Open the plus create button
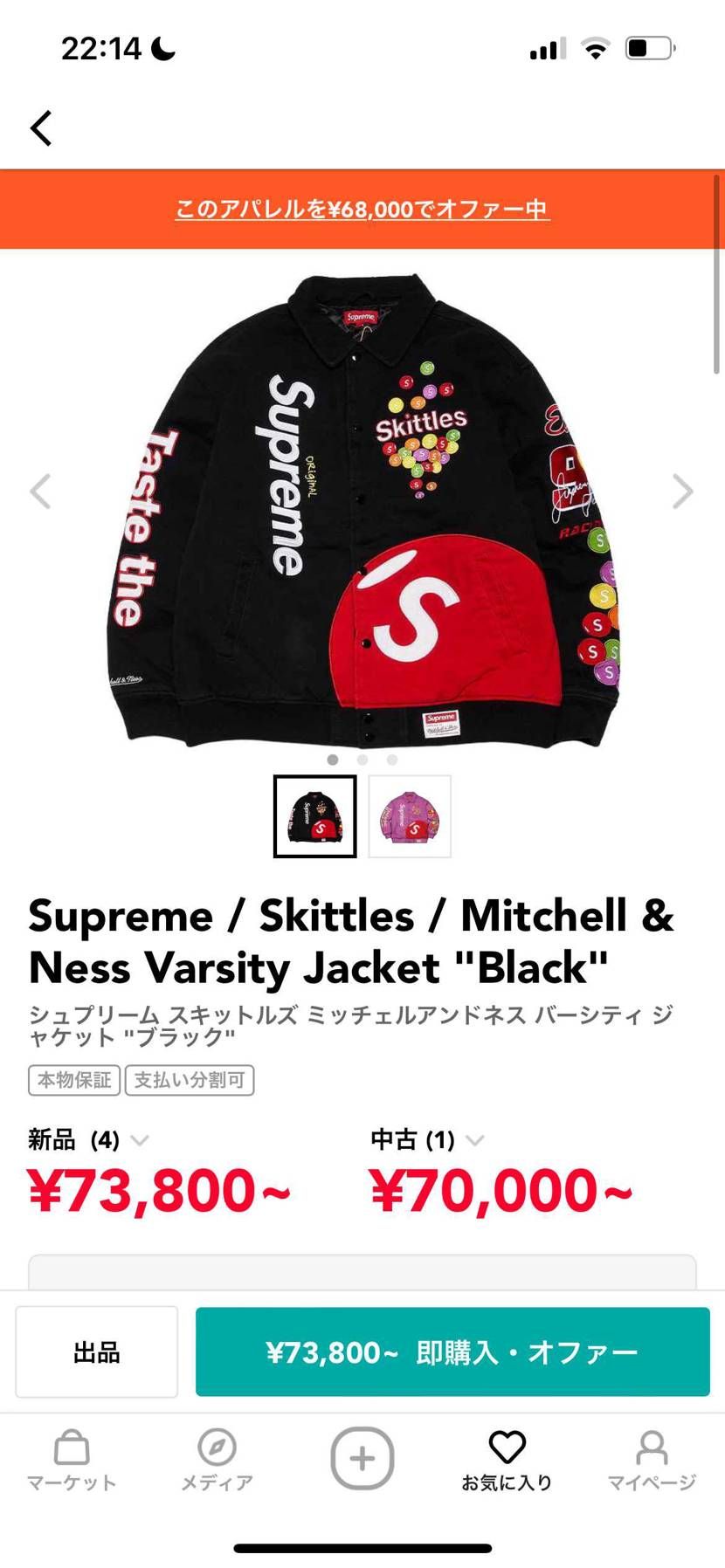 362,1458
